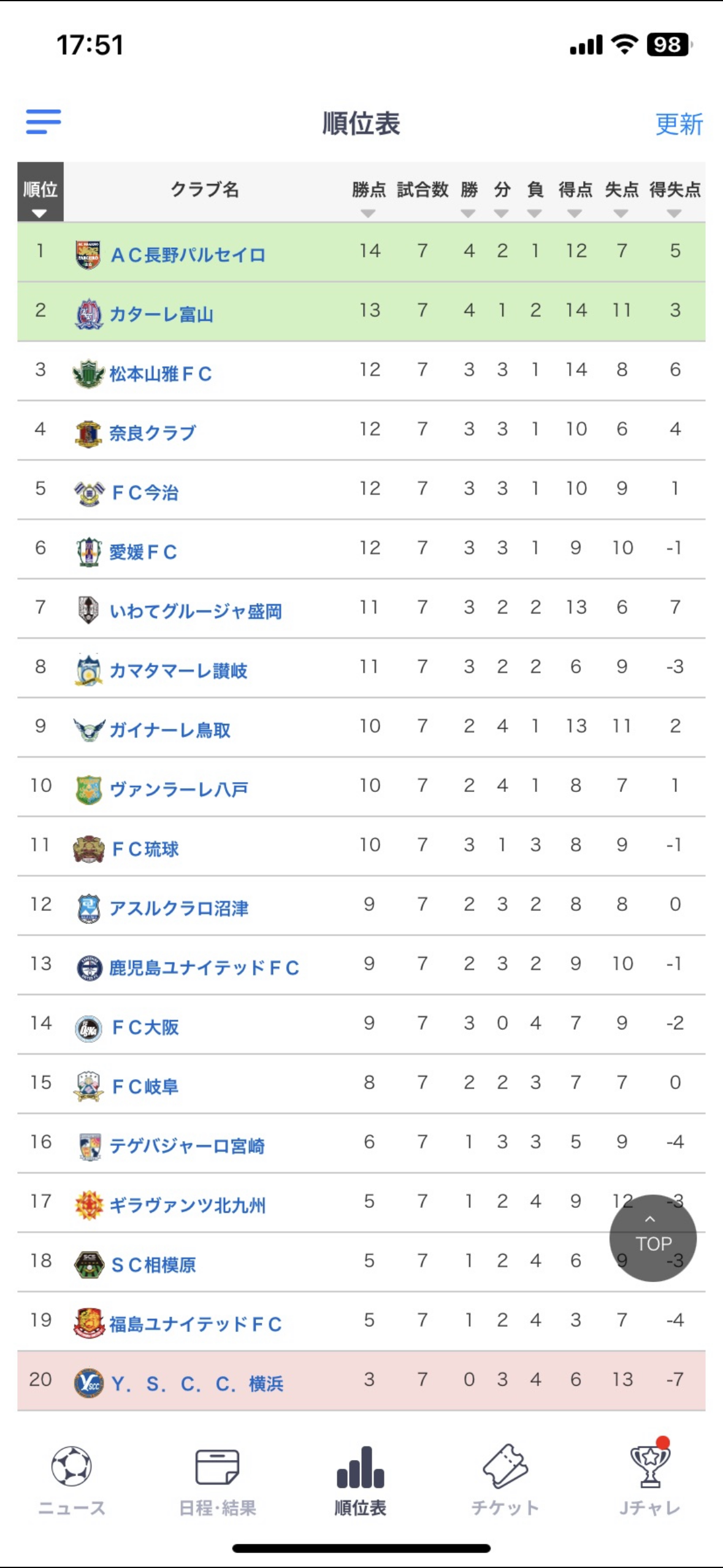Viewport: 723px width, 1568px height.
Task: Open AC長野パルセイロ club page
Action: pyautogui.click(x=188, y=254)
